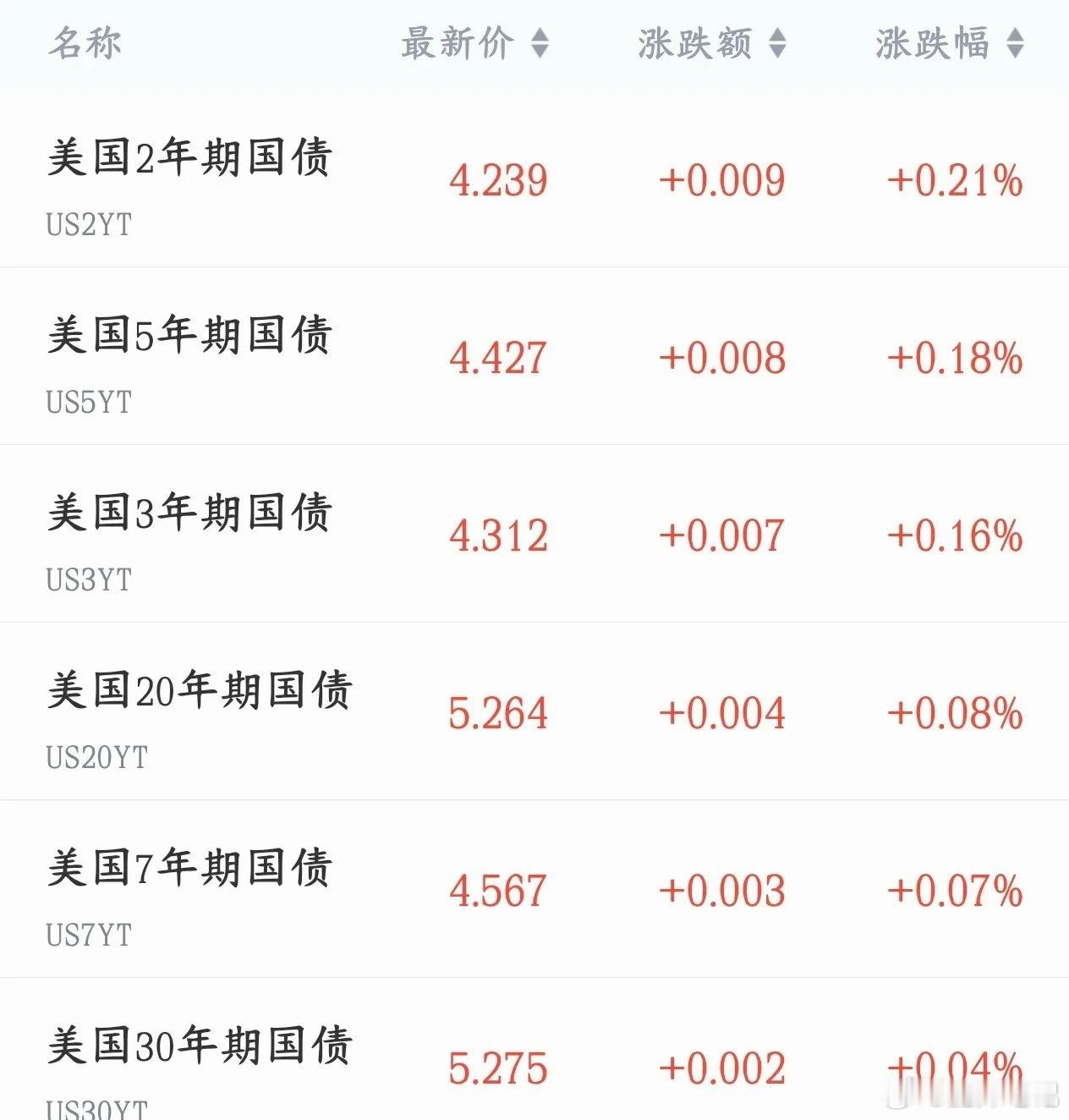Open 美国5年期国债 US5YT details
The width and height of the screenshot is (1069, 1120).
[534, 356]
